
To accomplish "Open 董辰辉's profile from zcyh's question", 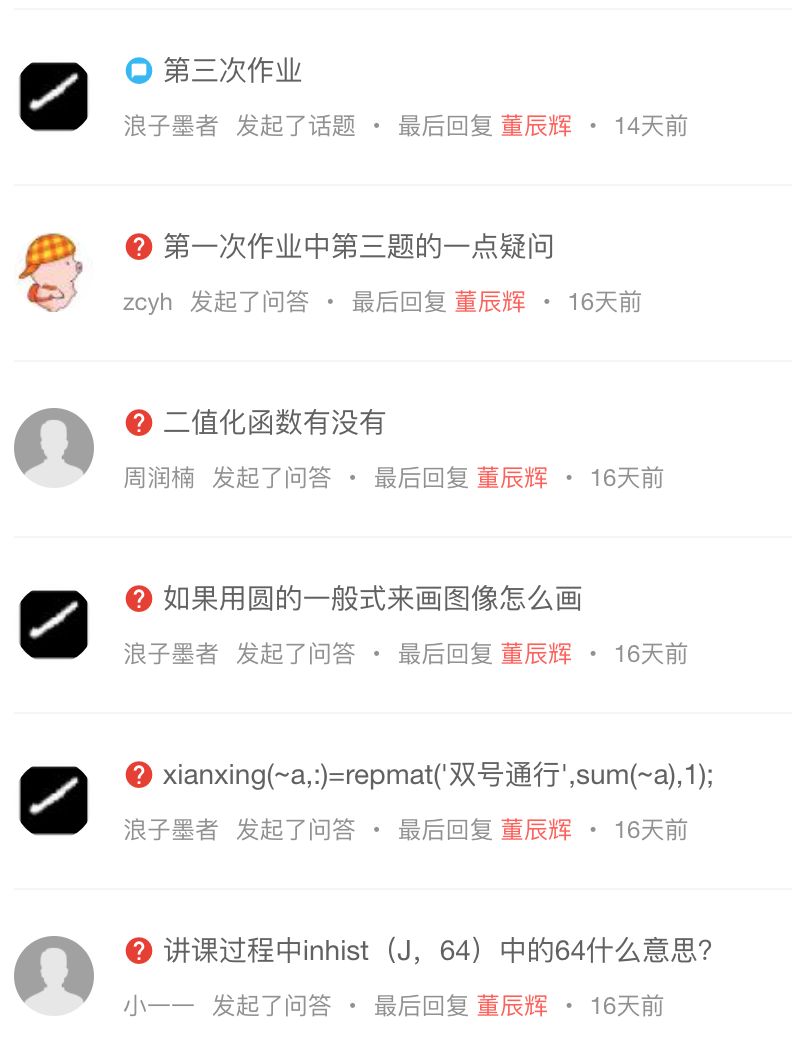I will pos(490,302).
